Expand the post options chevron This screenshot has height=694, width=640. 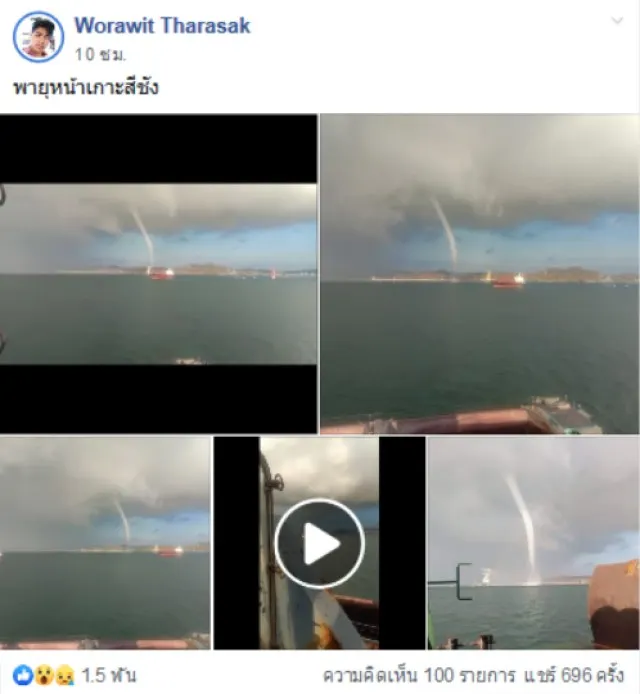[x=617, y=21]
